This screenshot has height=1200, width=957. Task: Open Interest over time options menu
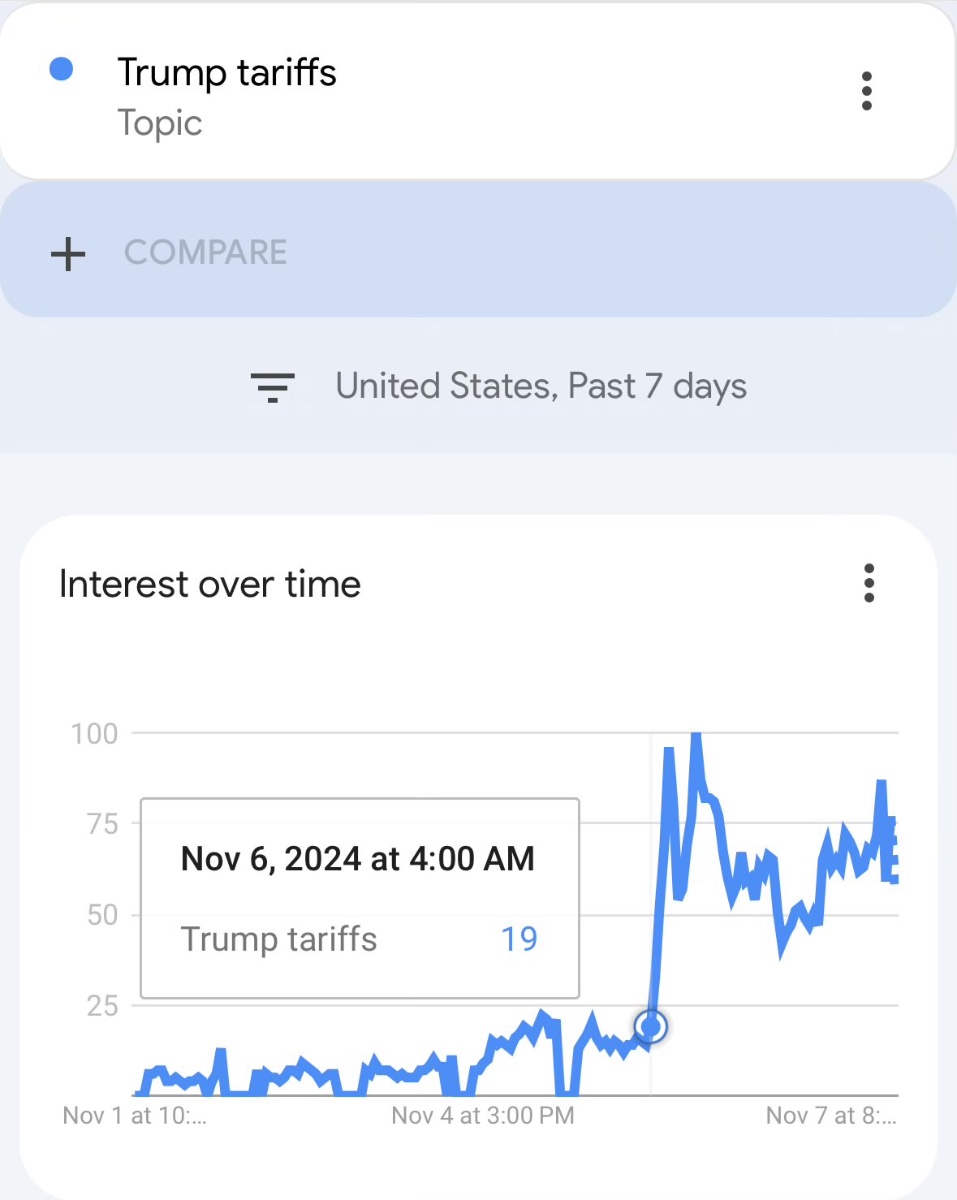pyautogui.click(x=868, y=583)
